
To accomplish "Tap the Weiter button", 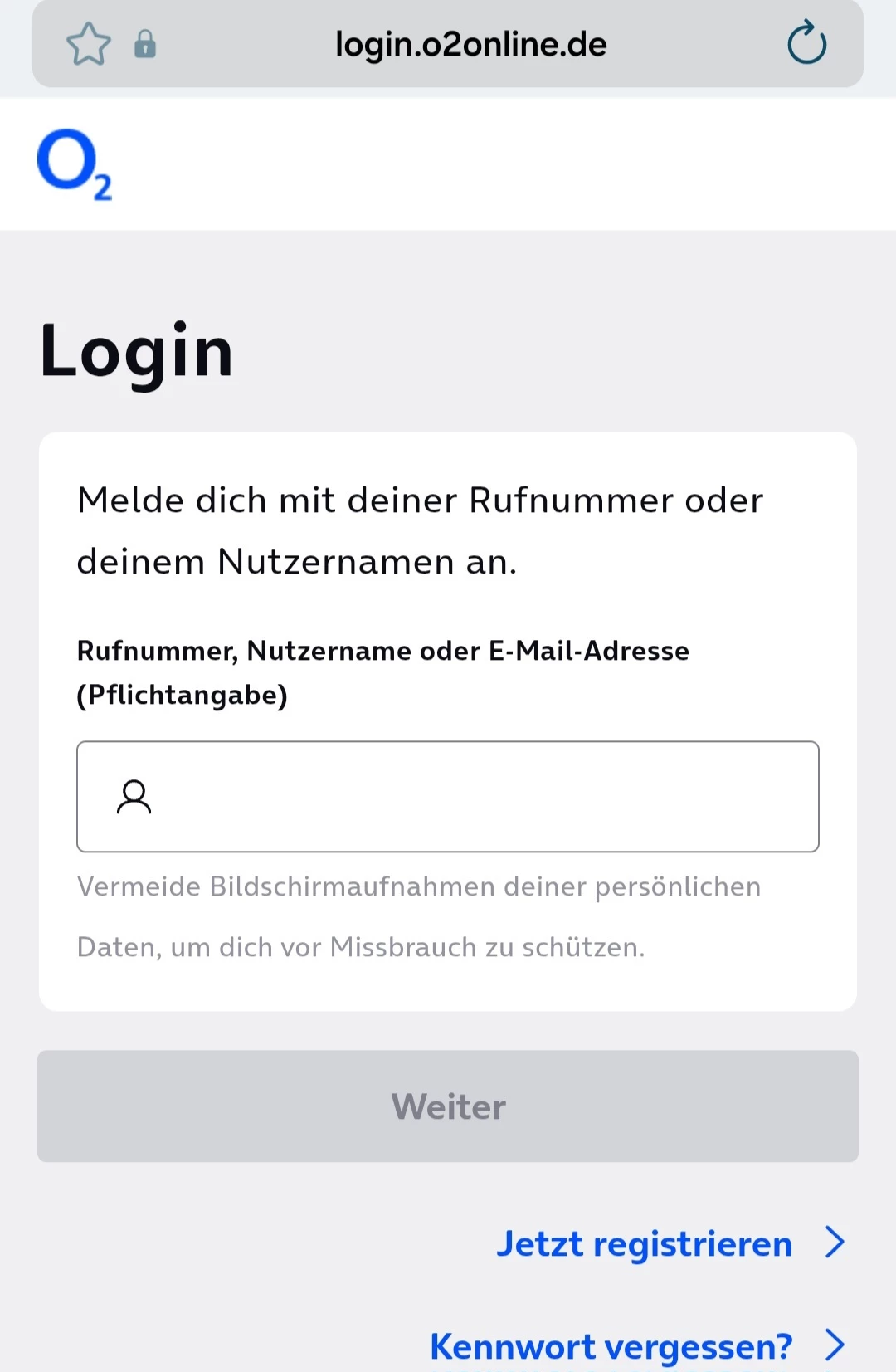I will 448,1106.
